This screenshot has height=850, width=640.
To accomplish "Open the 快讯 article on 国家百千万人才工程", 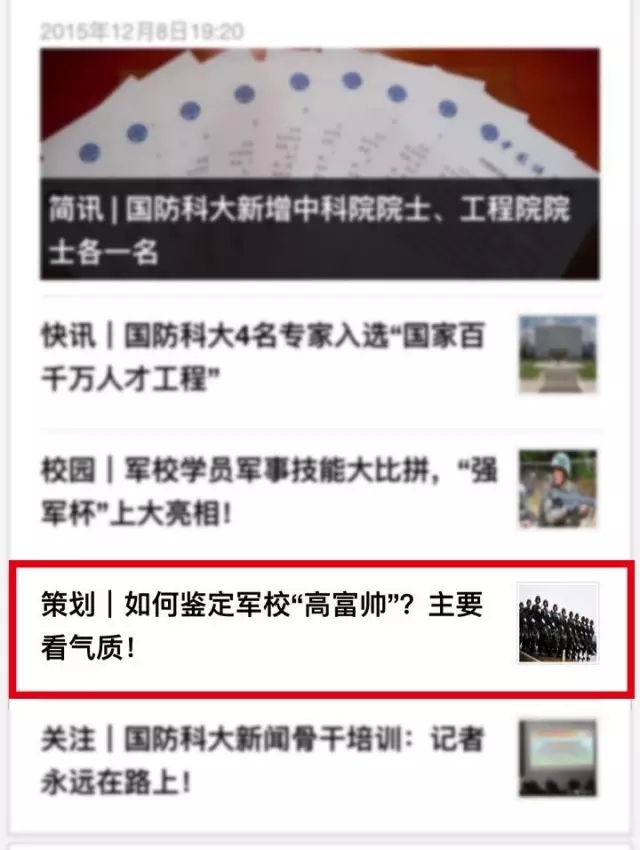I will [x=265, y=357].
